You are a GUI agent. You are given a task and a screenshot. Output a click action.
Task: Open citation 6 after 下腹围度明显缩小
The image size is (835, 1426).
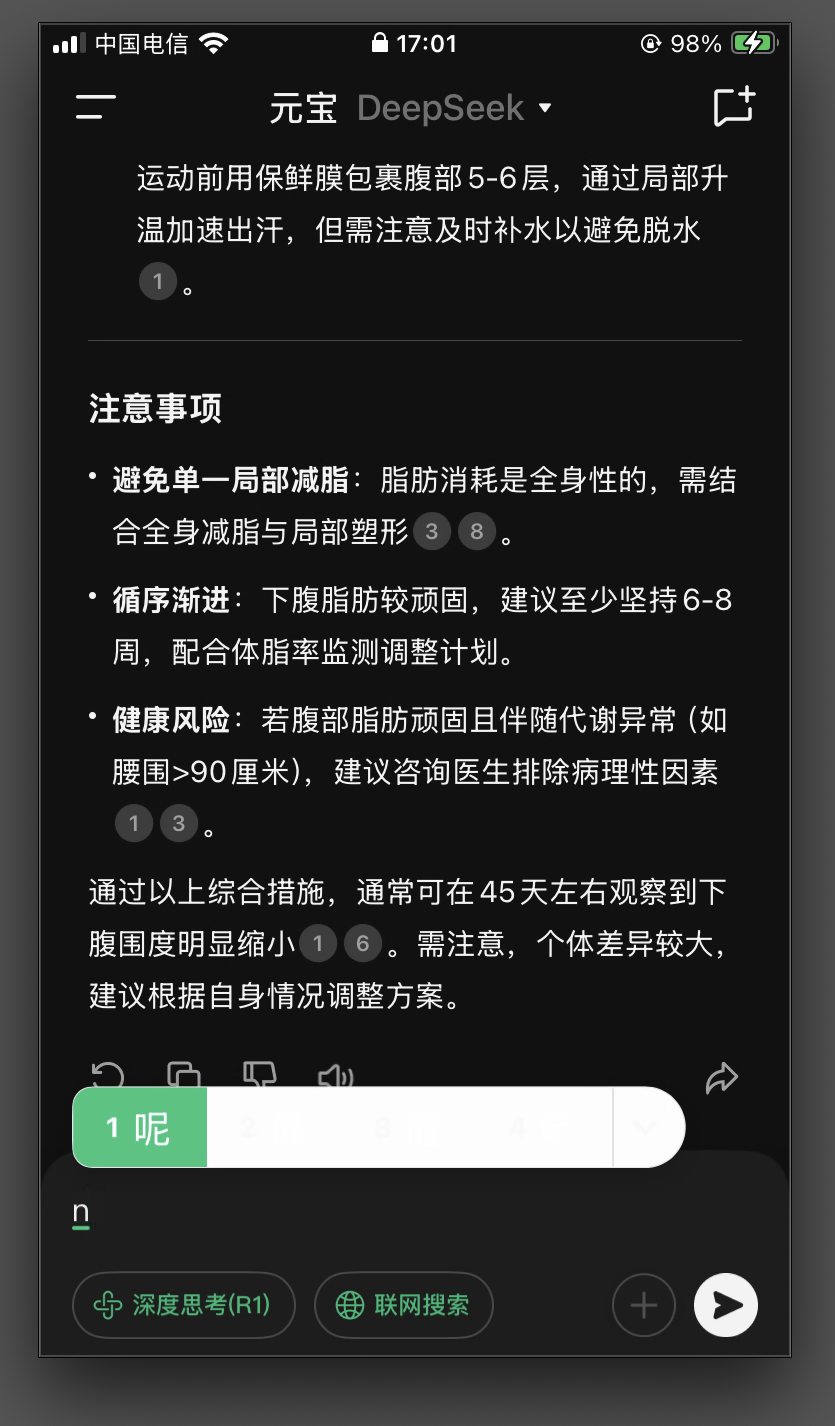363,943
